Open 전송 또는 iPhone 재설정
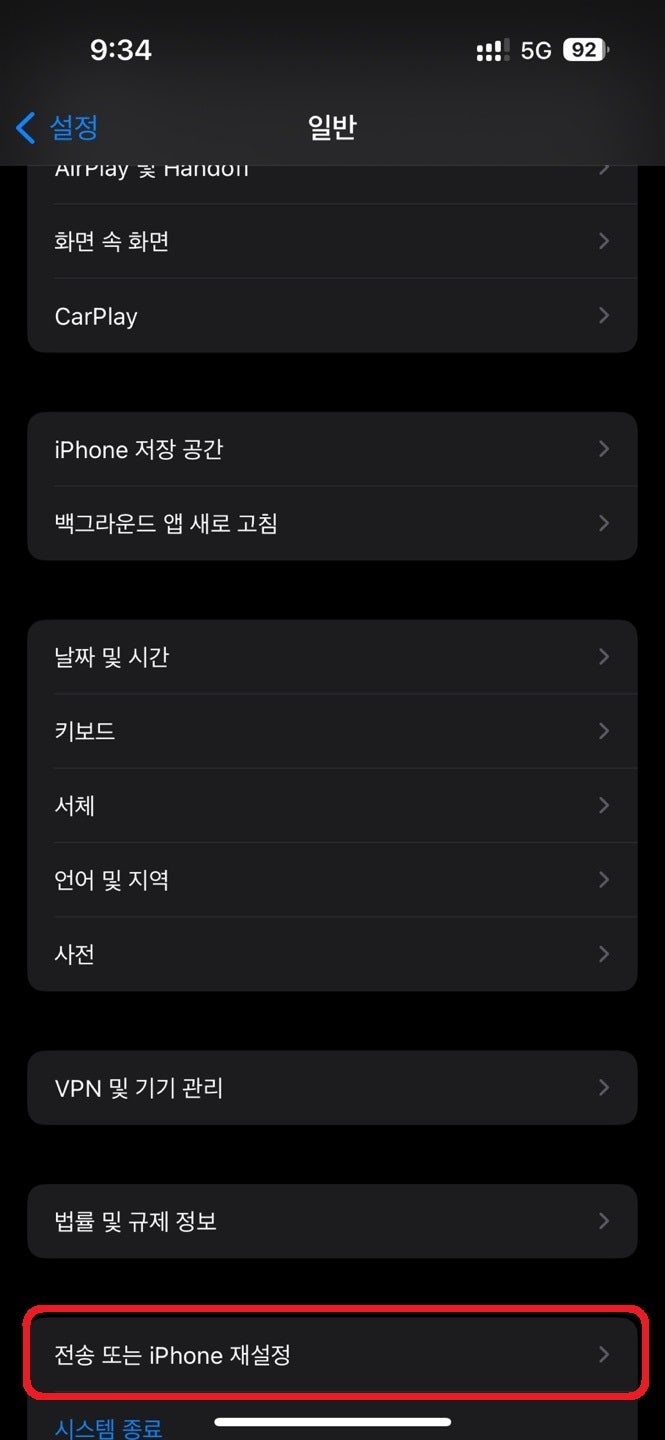 tap(332, 1355)
